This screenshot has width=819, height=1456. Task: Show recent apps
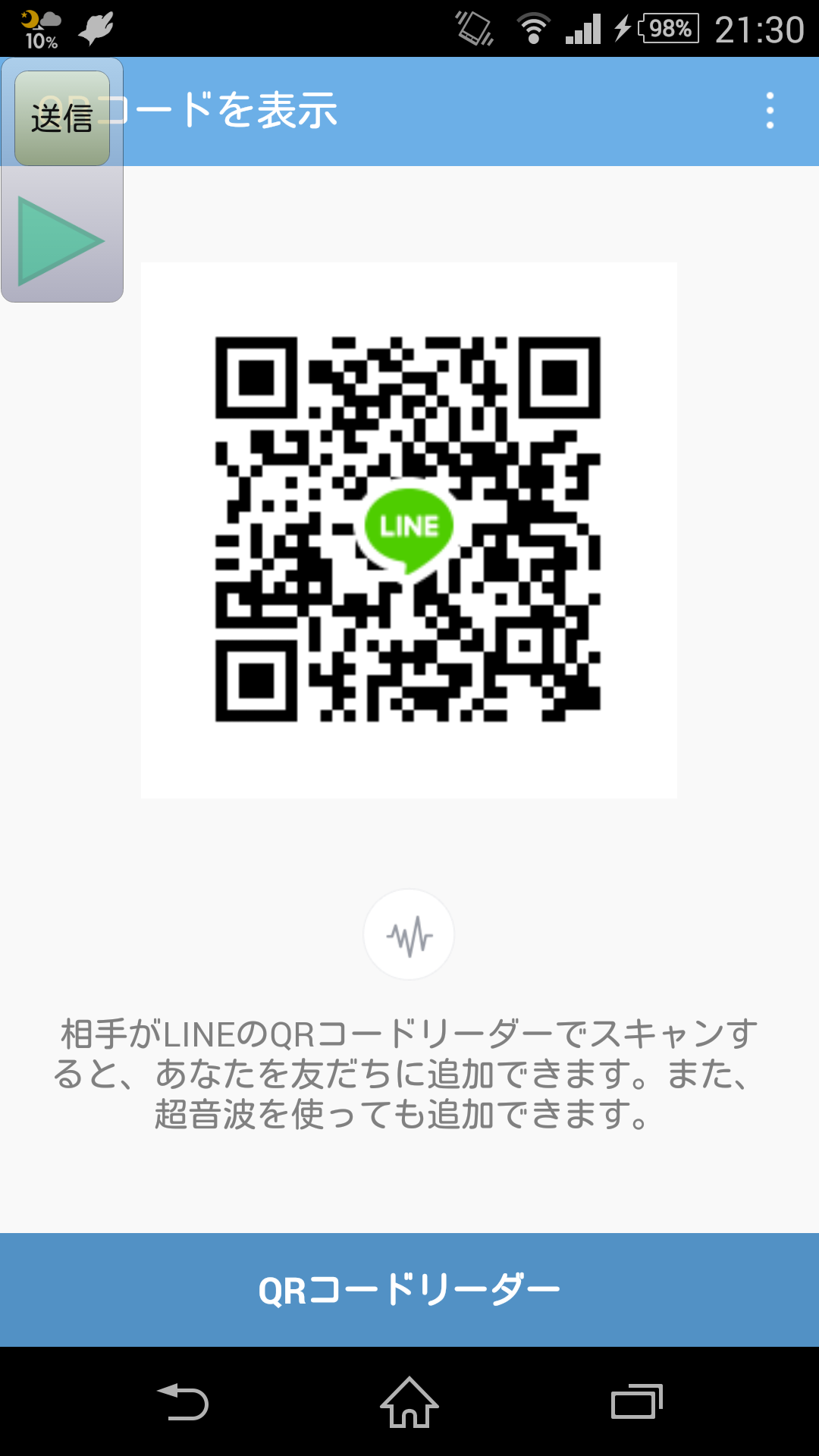[x=636, y=1401]
